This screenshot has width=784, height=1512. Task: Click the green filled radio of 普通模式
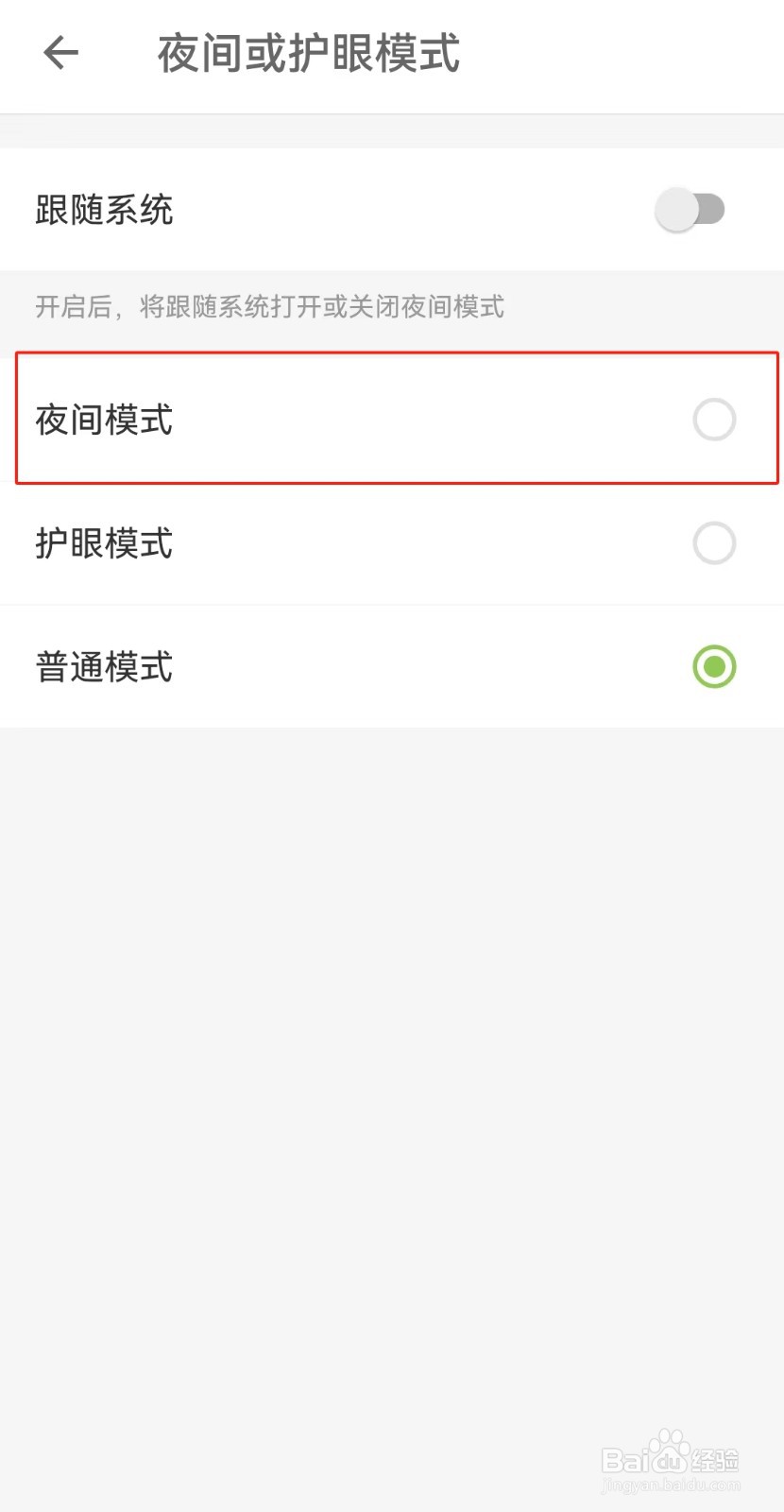(714, 666)
